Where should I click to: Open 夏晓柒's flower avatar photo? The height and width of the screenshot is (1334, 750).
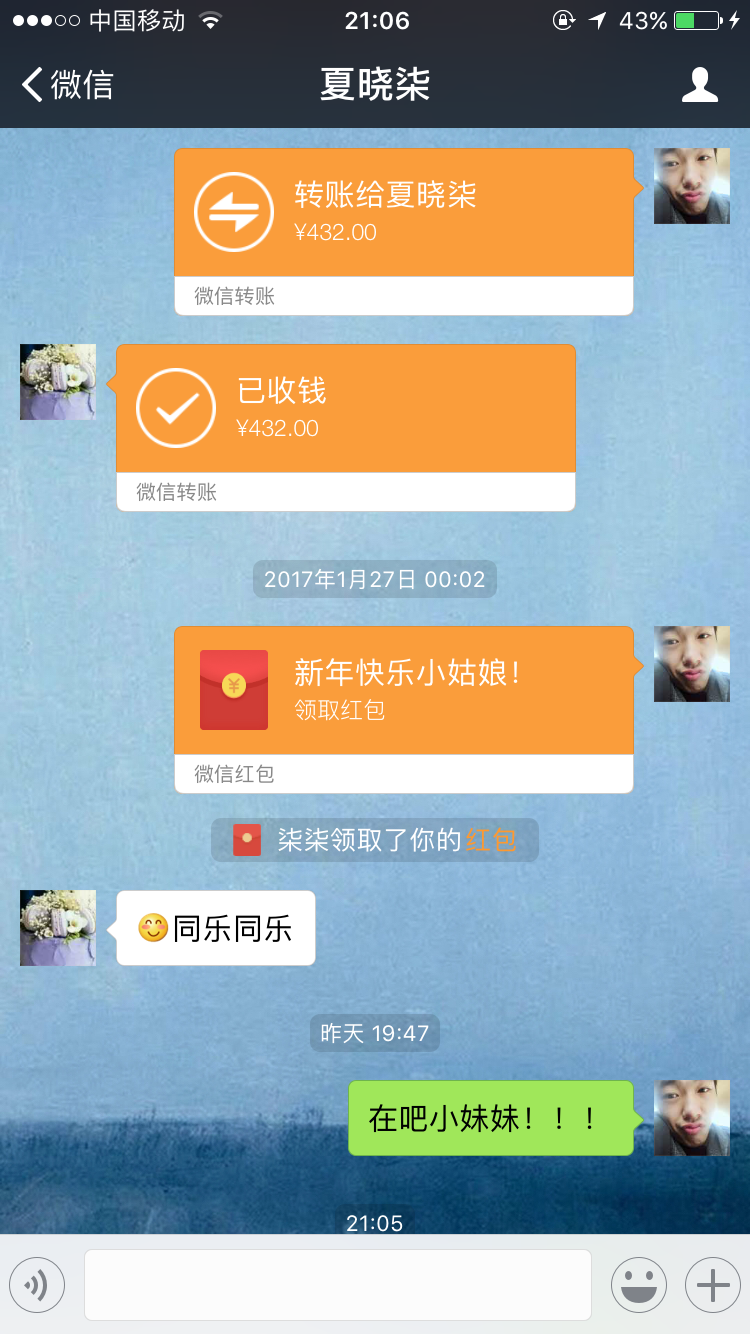point(57,381)
